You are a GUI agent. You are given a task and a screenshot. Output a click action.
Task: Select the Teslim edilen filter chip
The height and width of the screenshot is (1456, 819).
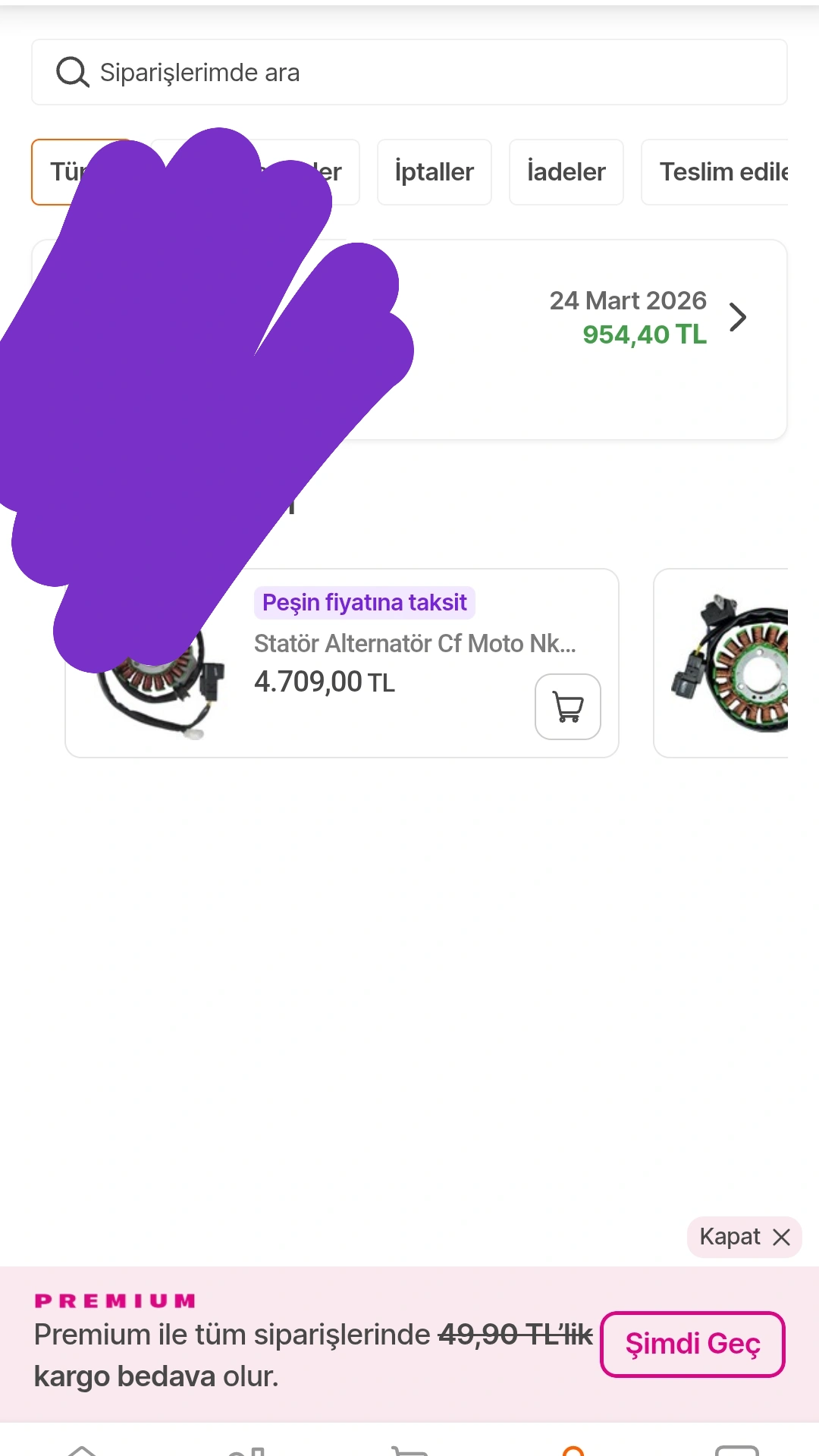720,172
